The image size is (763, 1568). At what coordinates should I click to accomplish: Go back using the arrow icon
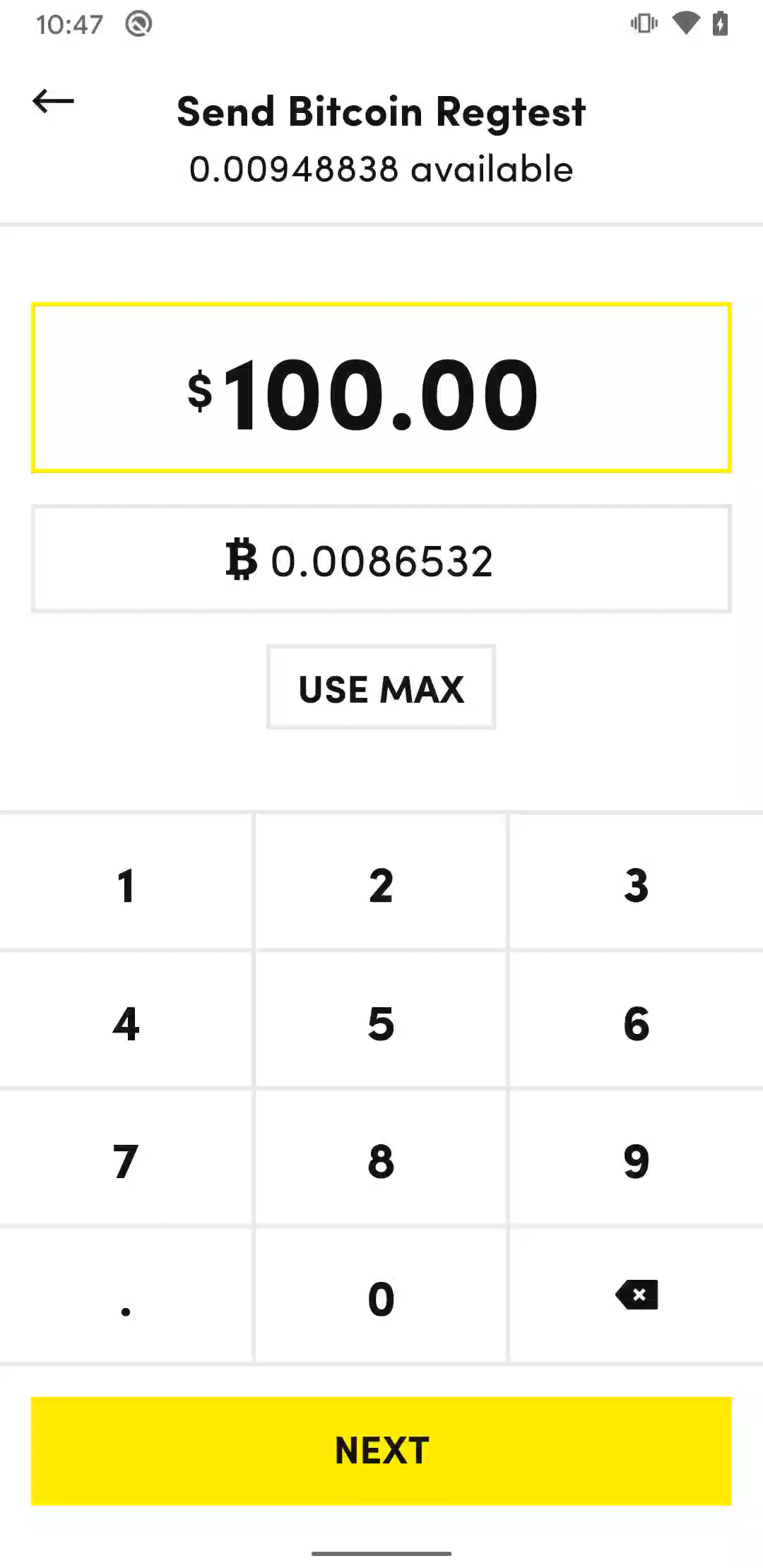(x=54, y=101)
